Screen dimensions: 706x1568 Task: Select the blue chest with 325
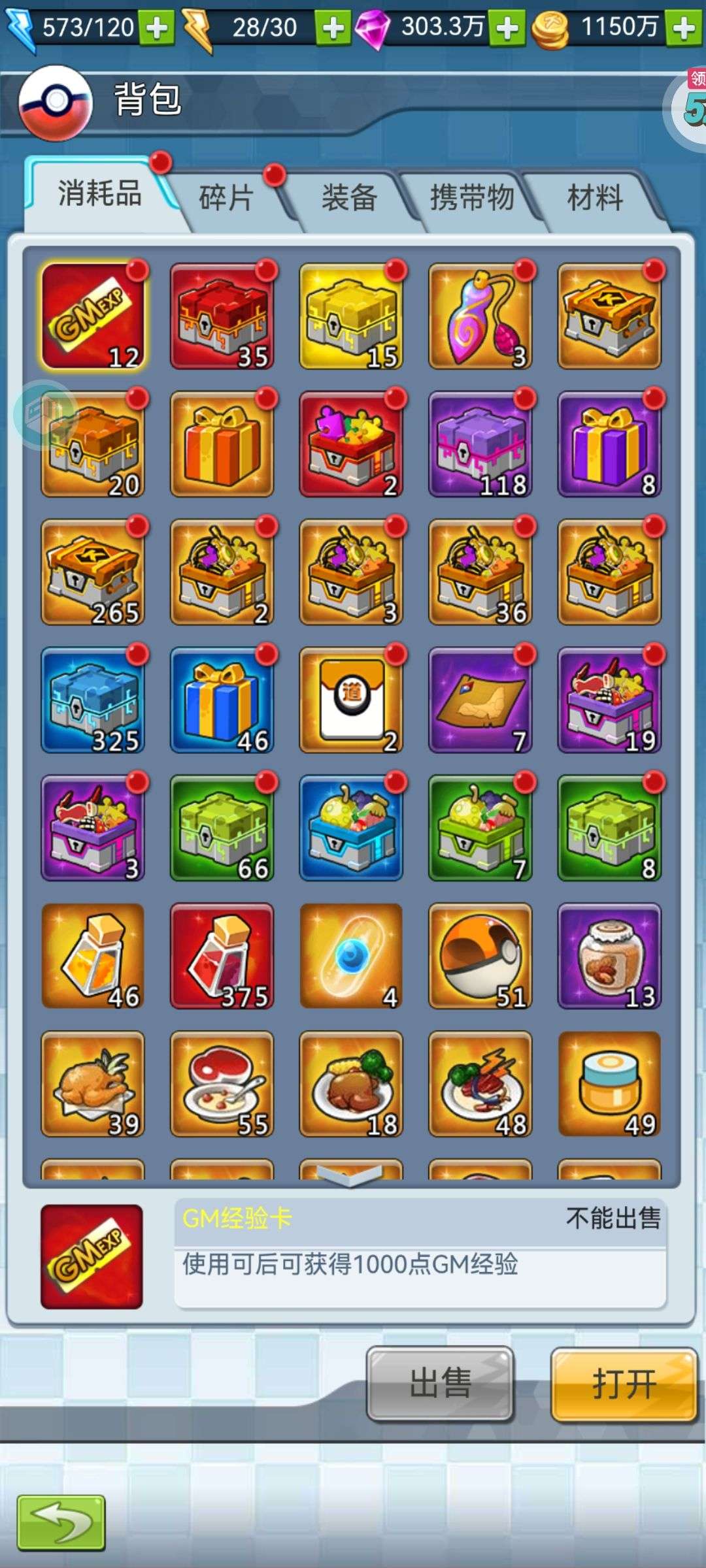[93, 700]
